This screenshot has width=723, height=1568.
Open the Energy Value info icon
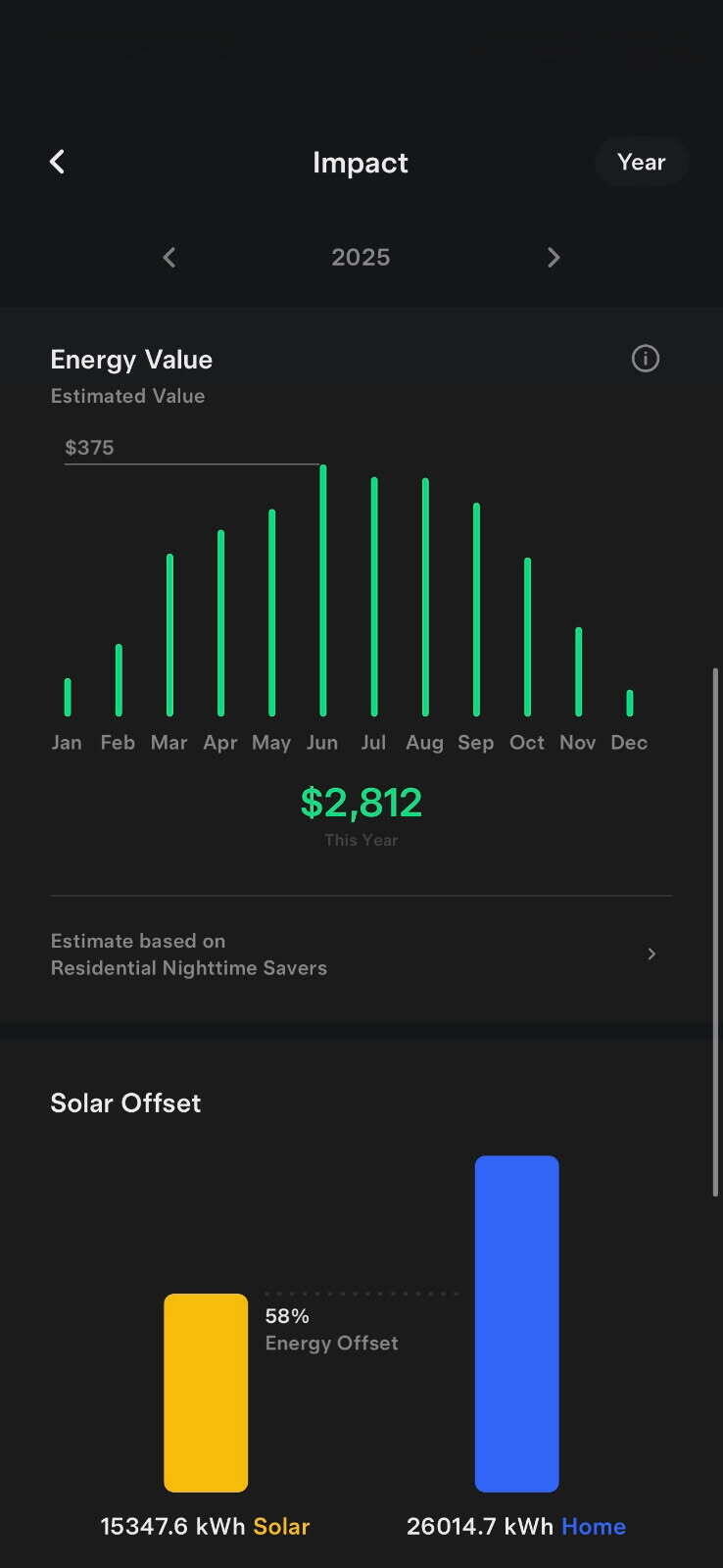point(646,359)
